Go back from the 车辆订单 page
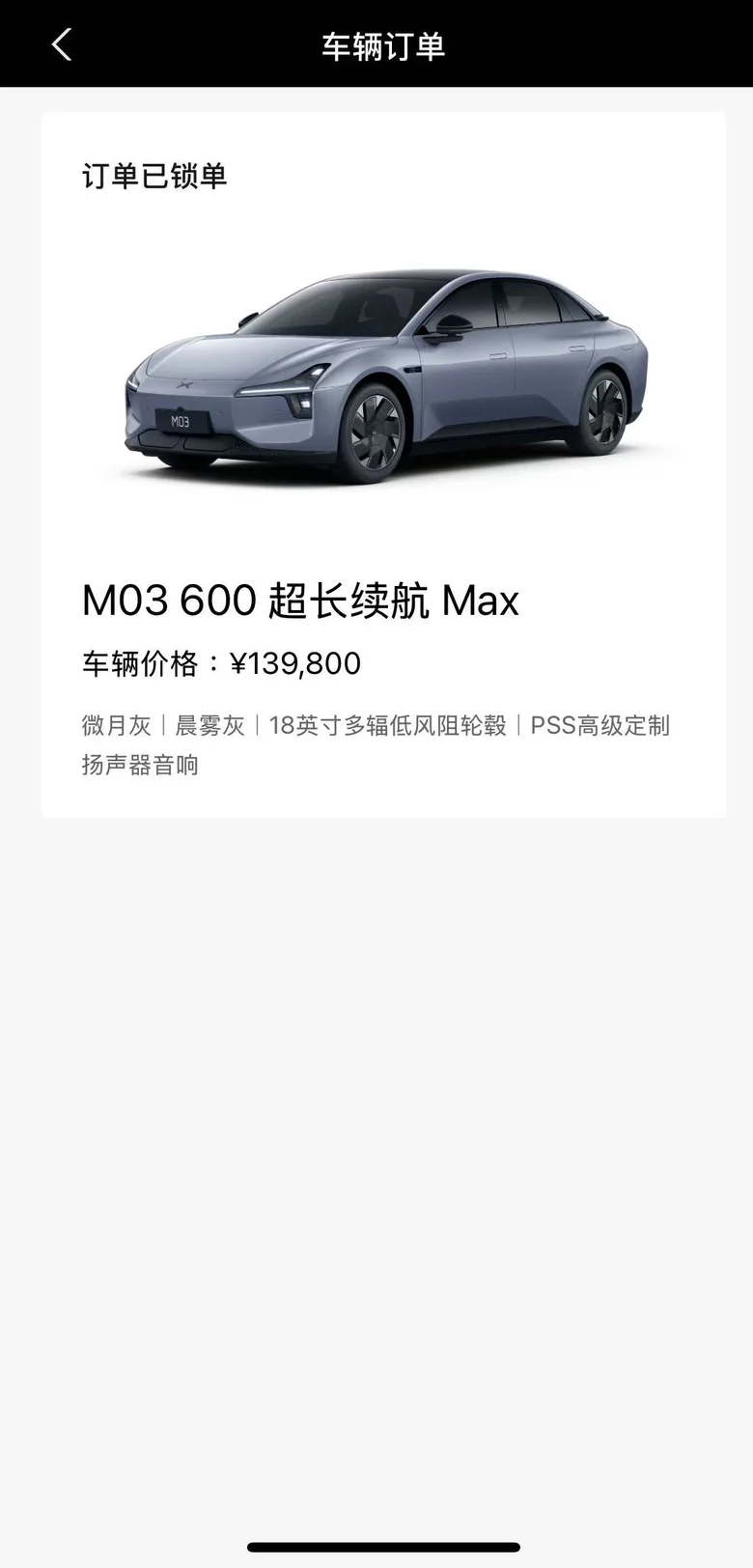Screen dimensions: 753x1568 [x=62, y=44]
